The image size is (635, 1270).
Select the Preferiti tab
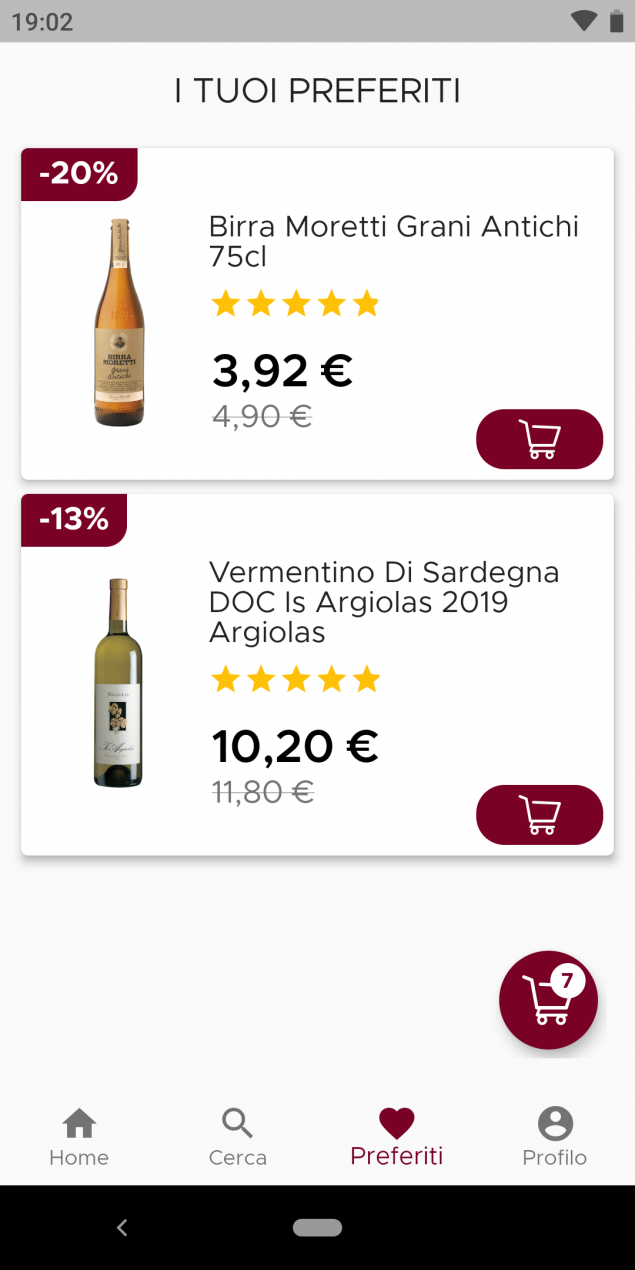click(396, 1138)
